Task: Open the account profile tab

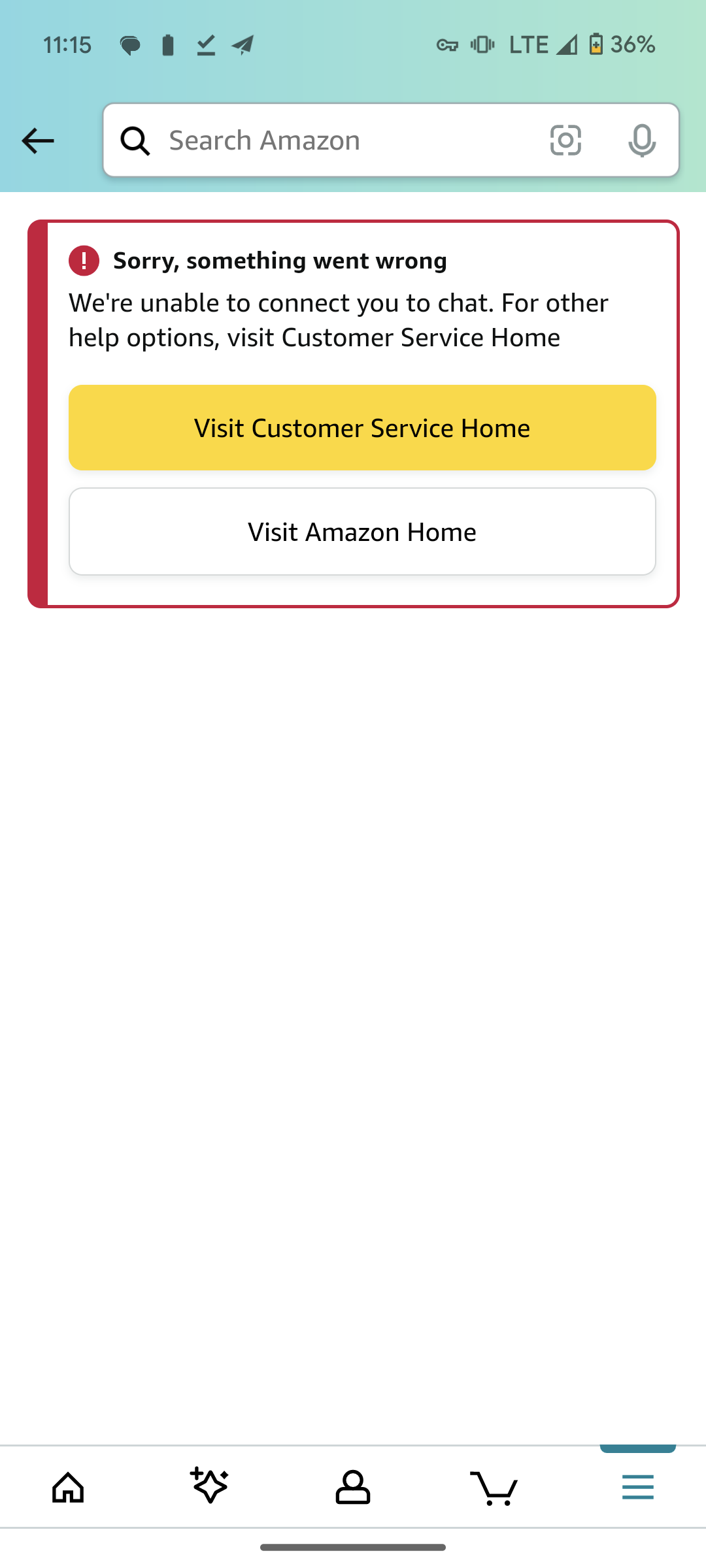Action: (353, 1487)
